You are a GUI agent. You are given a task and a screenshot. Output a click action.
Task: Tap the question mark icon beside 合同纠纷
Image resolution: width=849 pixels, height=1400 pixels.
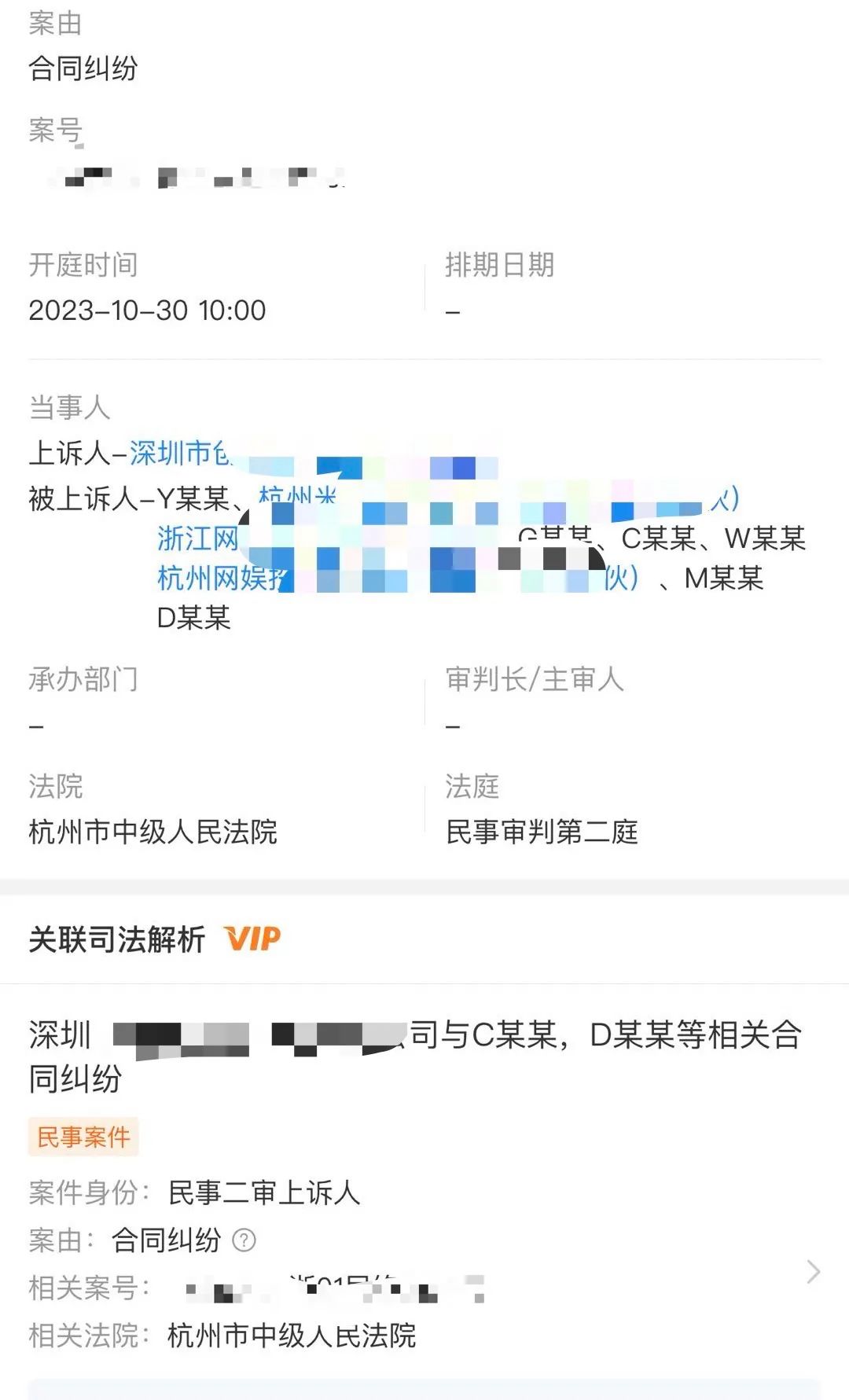pos(244,1240)
